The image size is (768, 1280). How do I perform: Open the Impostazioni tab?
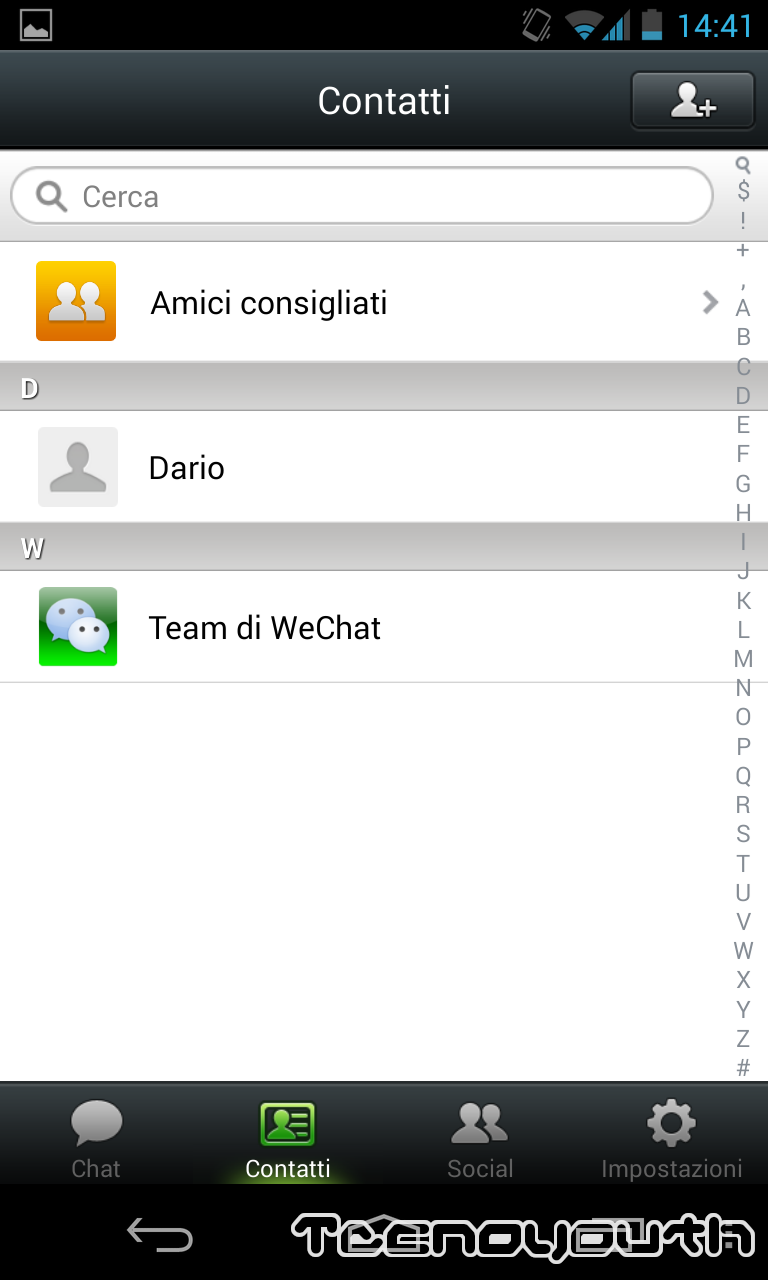pyautogui.click(x=672, y=1137)
